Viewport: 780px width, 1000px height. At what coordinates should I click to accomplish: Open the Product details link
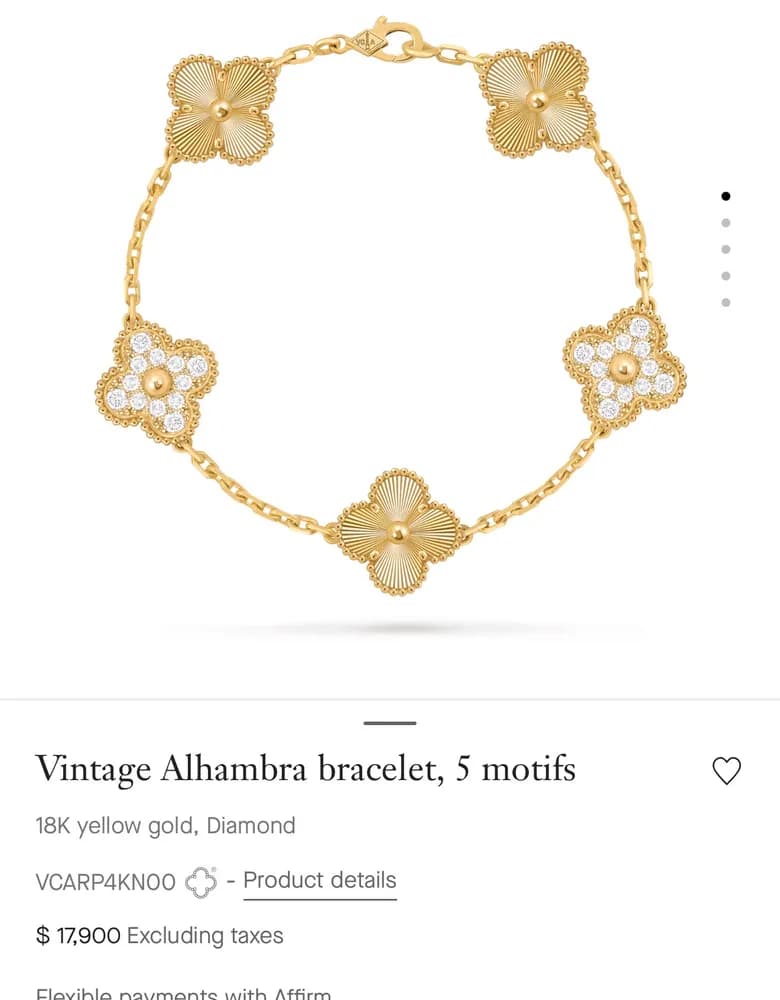click(320, 881)
